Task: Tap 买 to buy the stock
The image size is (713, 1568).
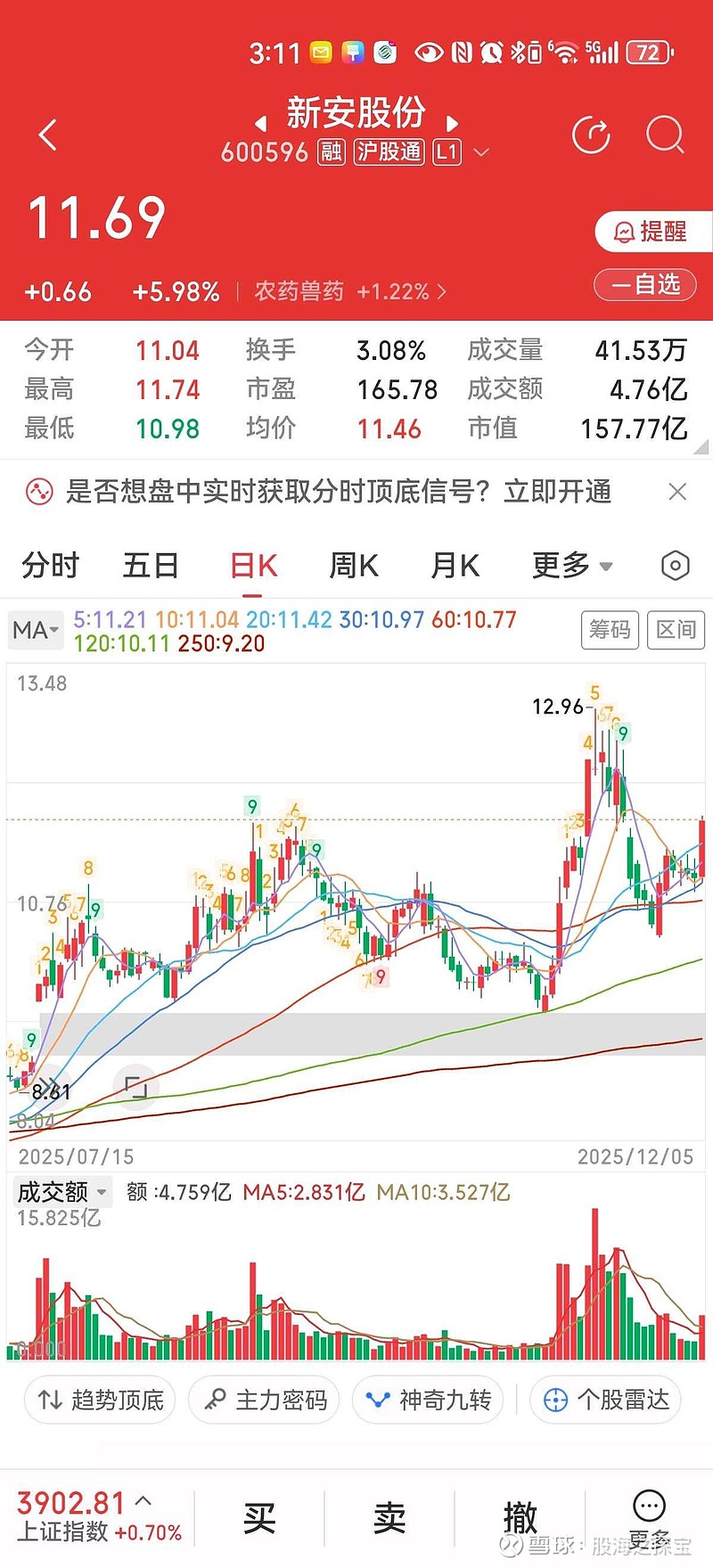Action: pos(258,1515)
